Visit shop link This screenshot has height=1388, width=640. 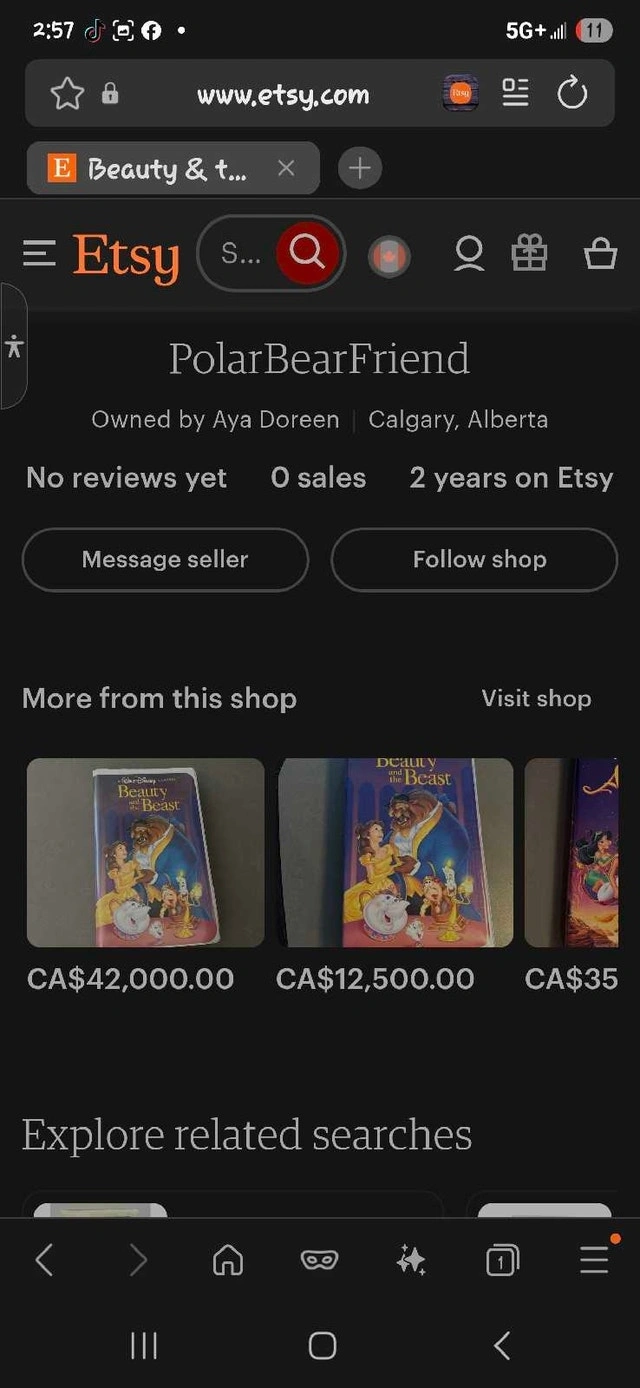pos(536,698)
